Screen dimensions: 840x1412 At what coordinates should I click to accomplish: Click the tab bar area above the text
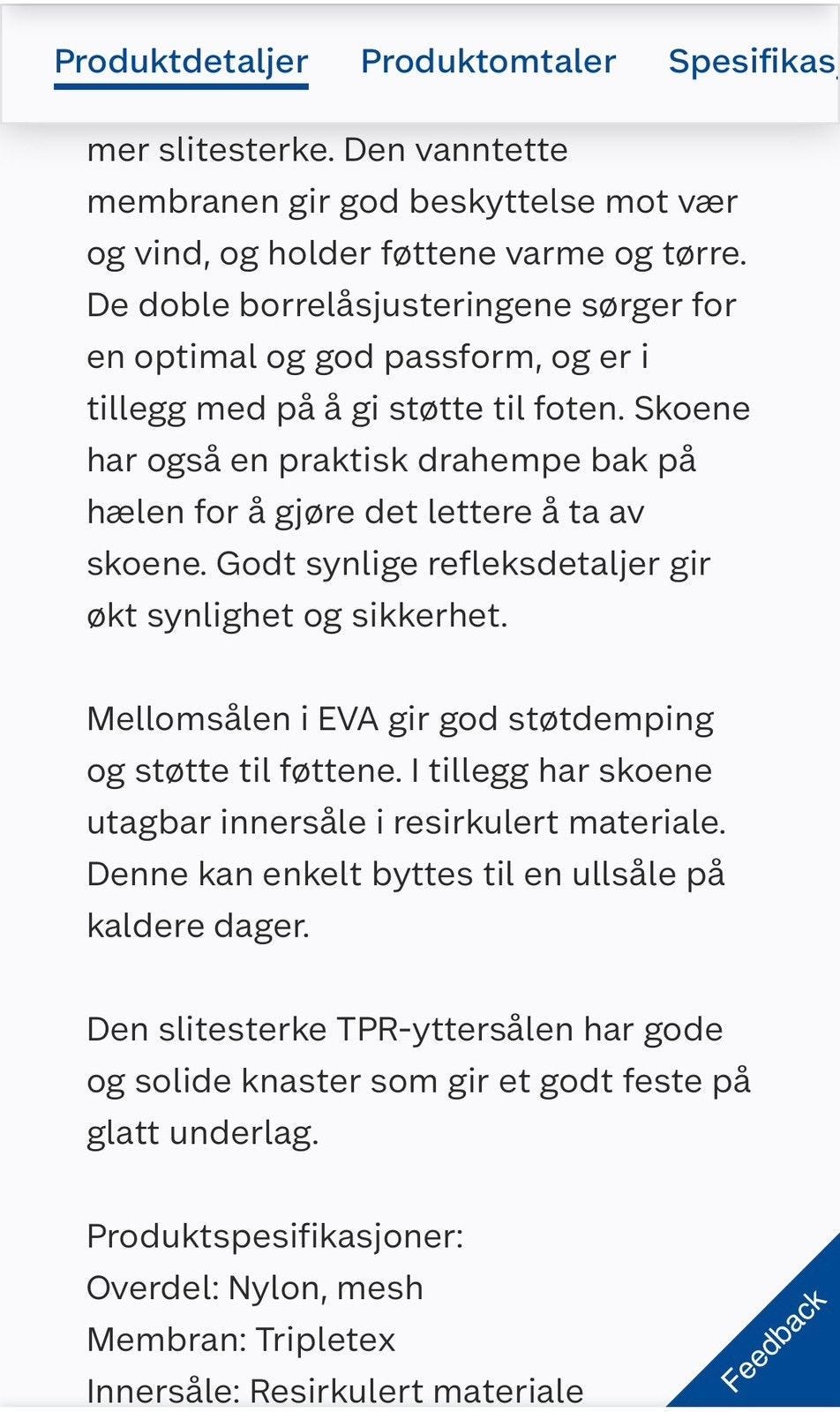tap(420, 62)
